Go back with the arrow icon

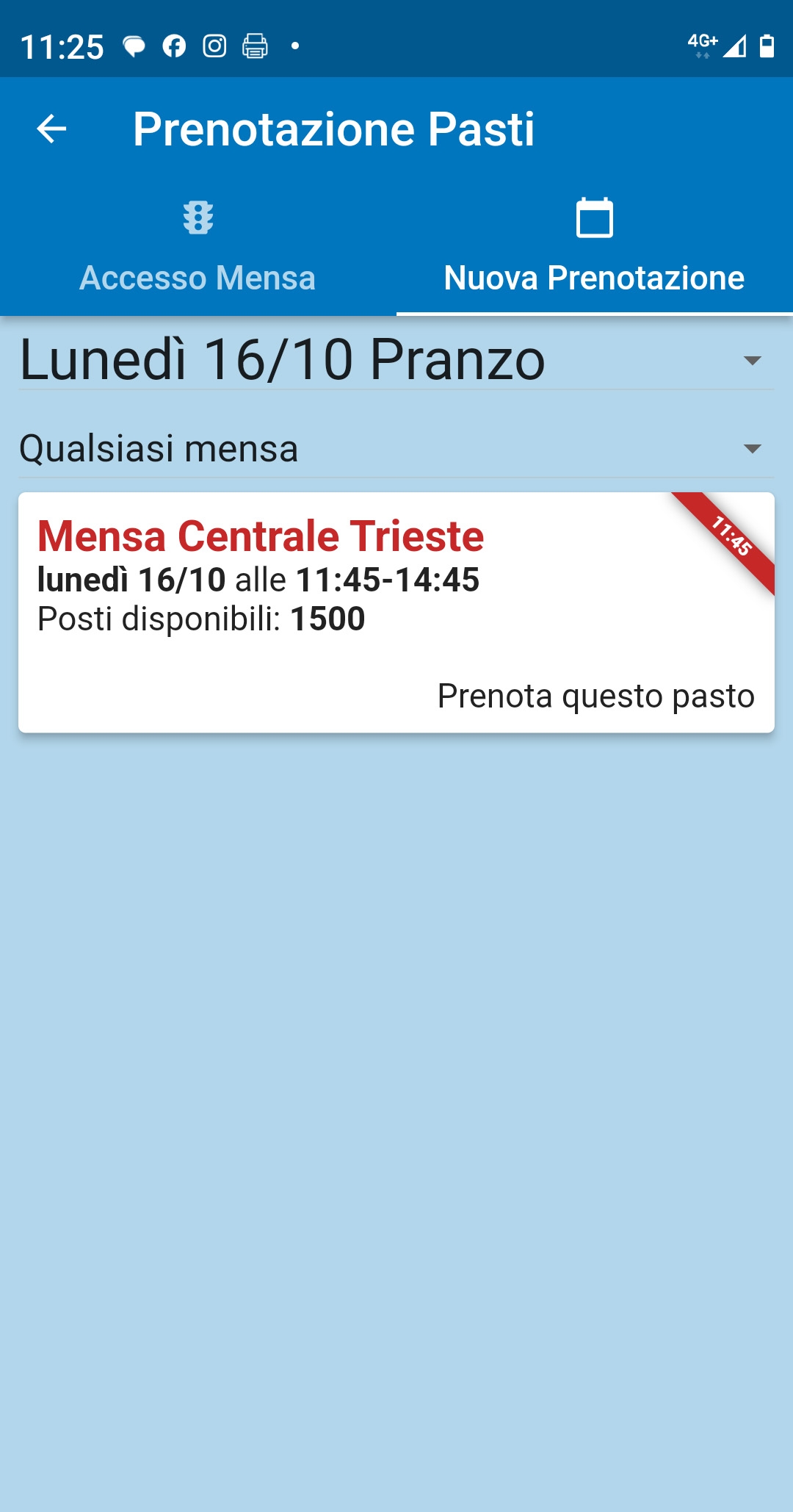click(x=51, y=129)
